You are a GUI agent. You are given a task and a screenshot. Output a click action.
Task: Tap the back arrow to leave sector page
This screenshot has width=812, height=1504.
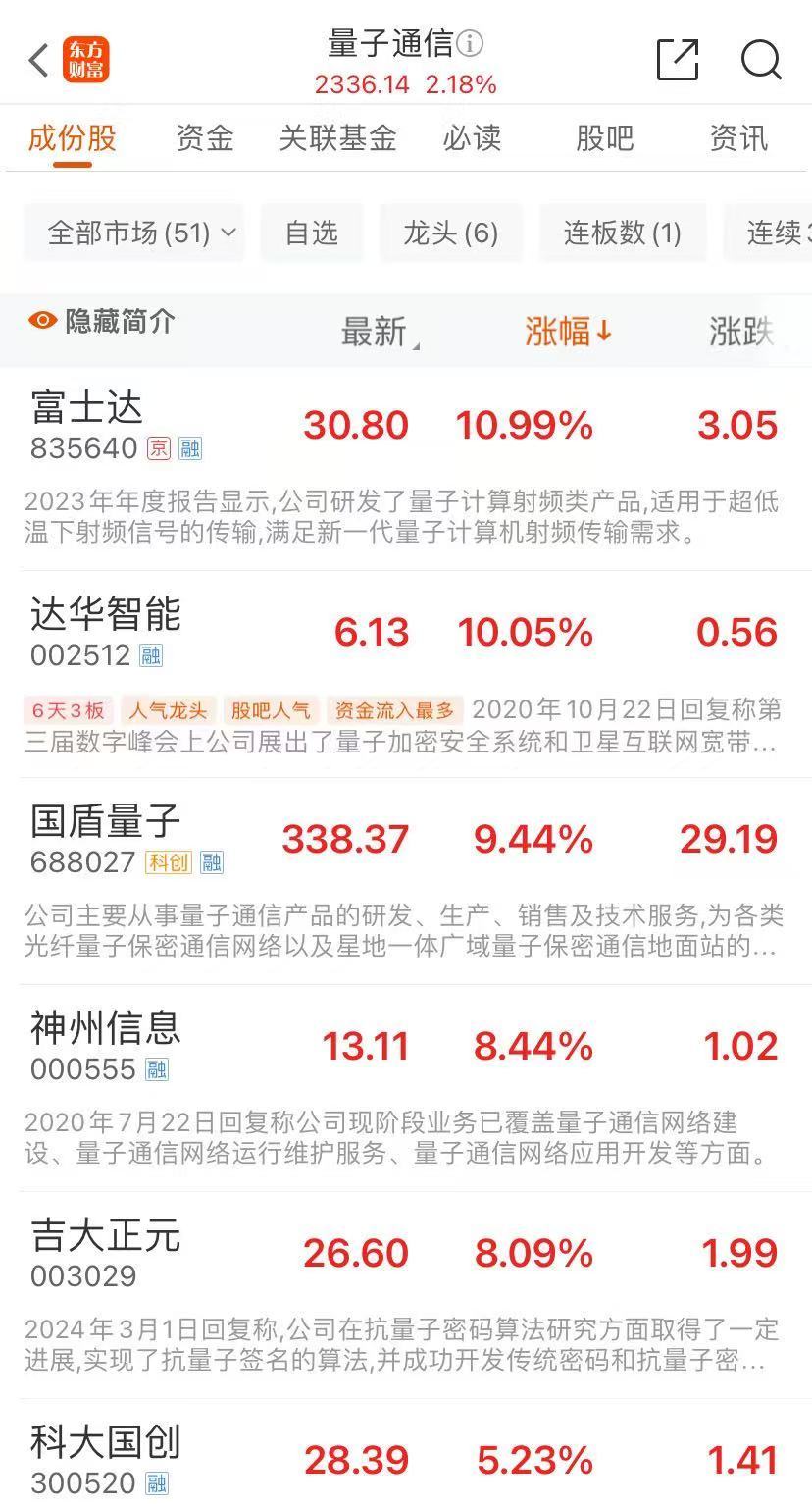pos(38,60)
